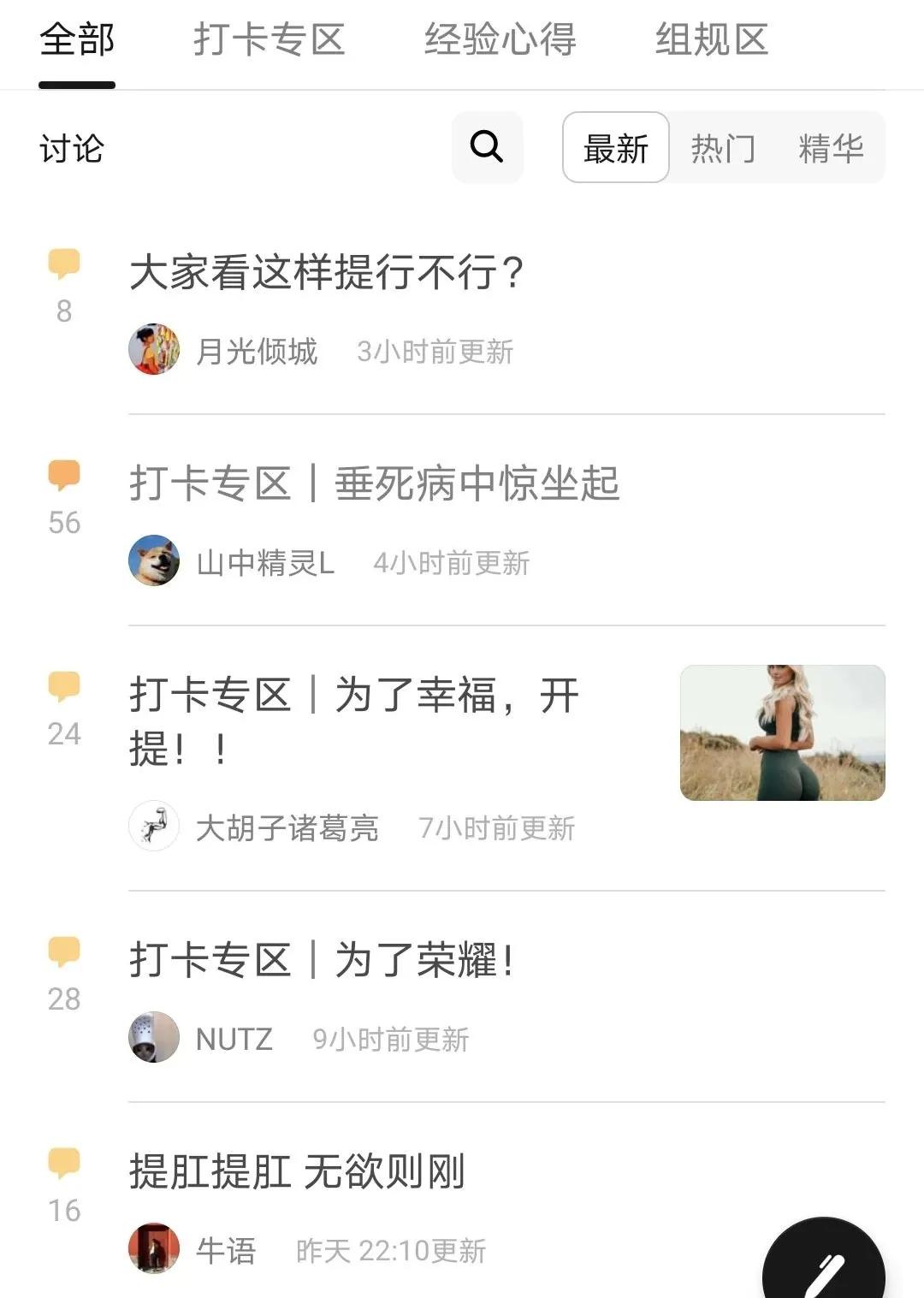924x1298 pixels.
Task: Select the 组规区 tab
Action: click(712, 40)
